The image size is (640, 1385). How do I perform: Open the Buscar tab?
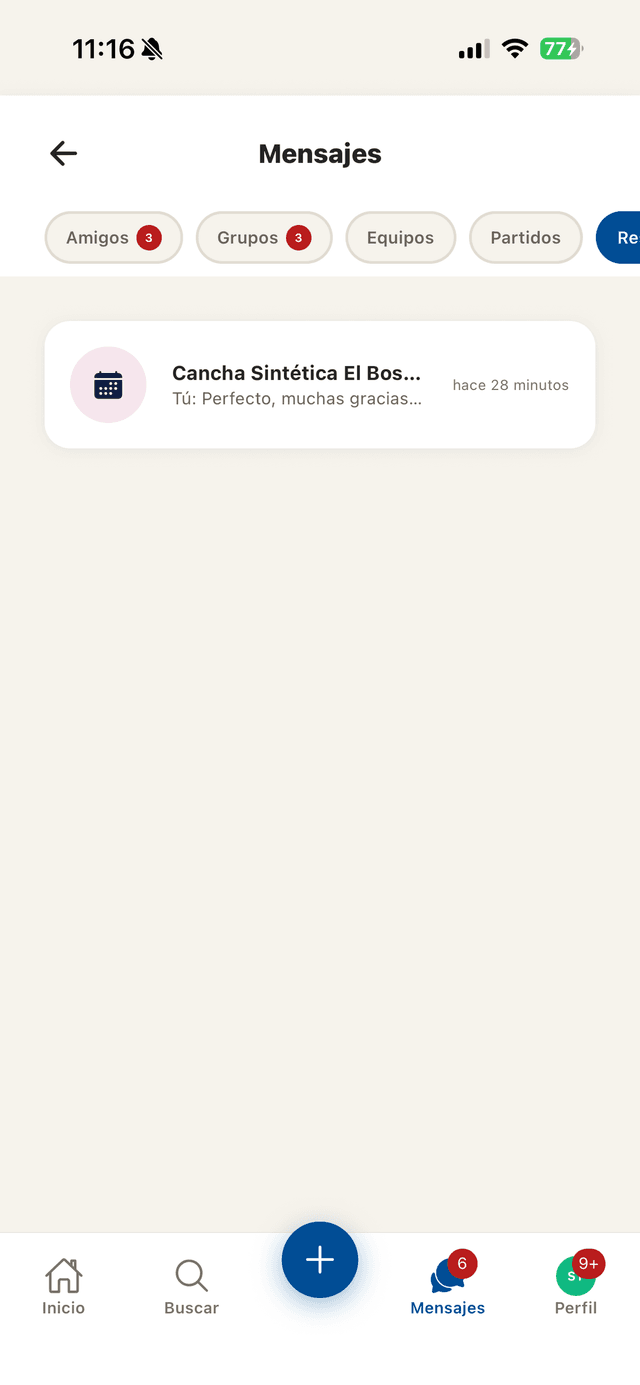coord(191,1287)
